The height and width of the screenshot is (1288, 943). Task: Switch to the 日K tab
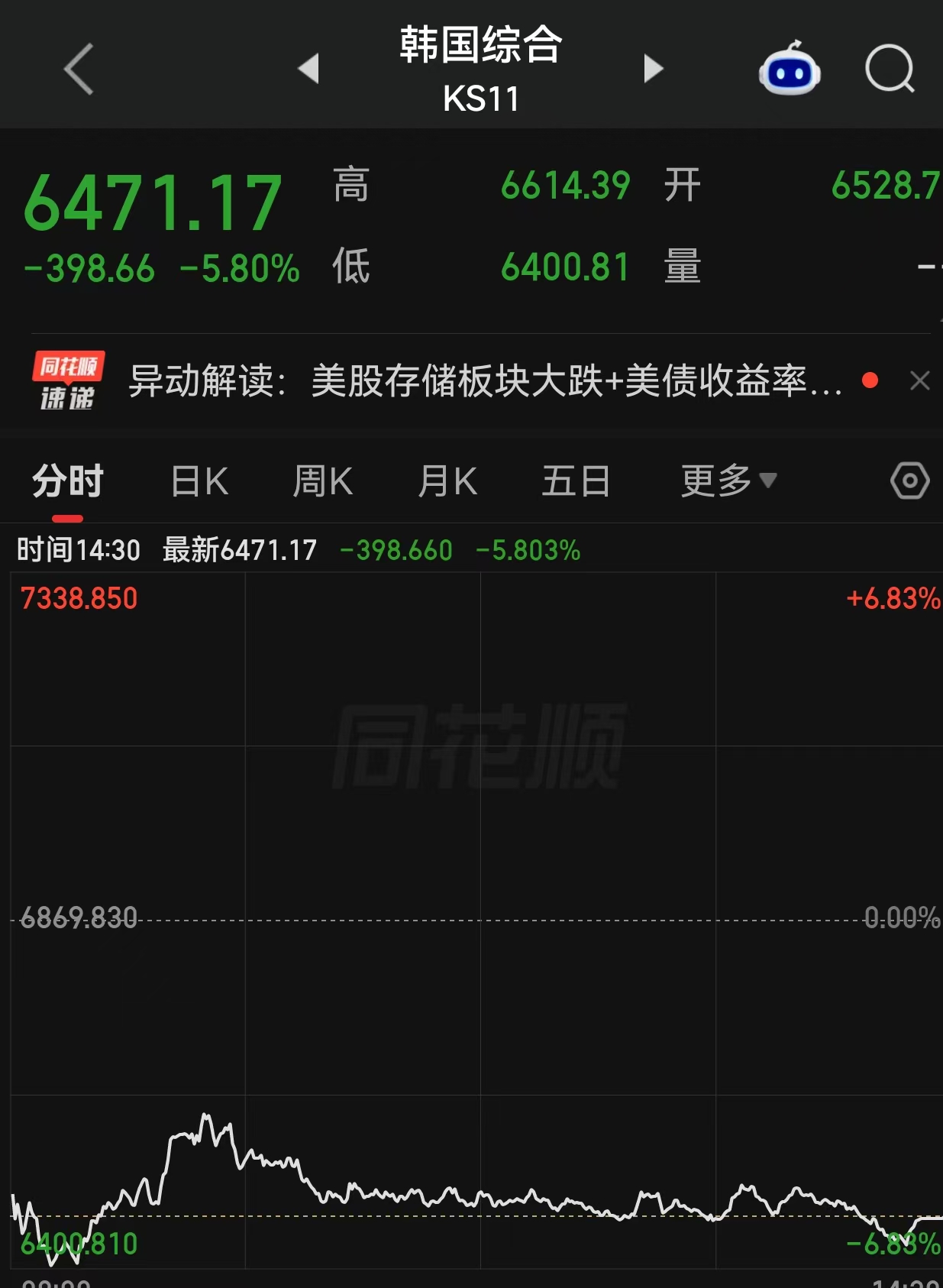tap(199, 481)
